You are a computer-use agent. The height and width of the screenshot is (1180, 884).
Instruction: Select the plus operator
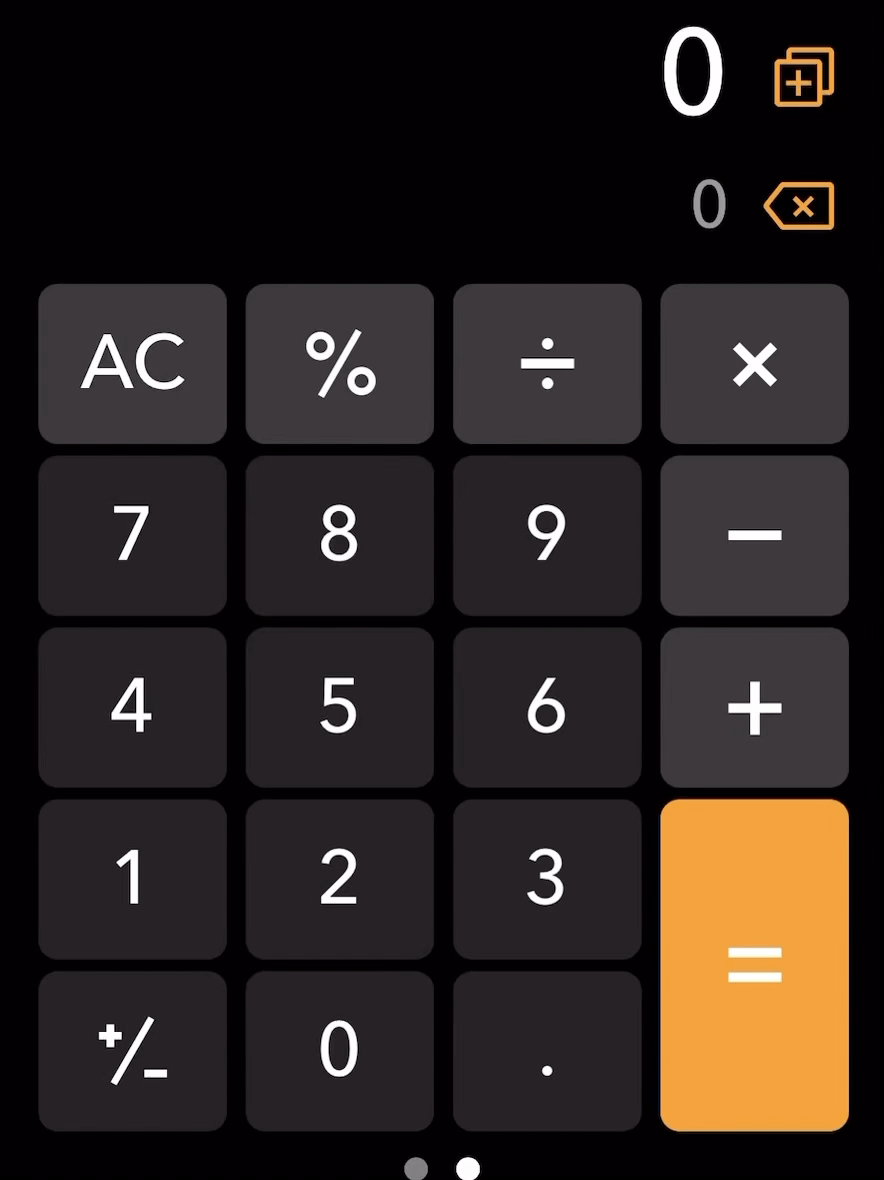(x=754, y=707)
